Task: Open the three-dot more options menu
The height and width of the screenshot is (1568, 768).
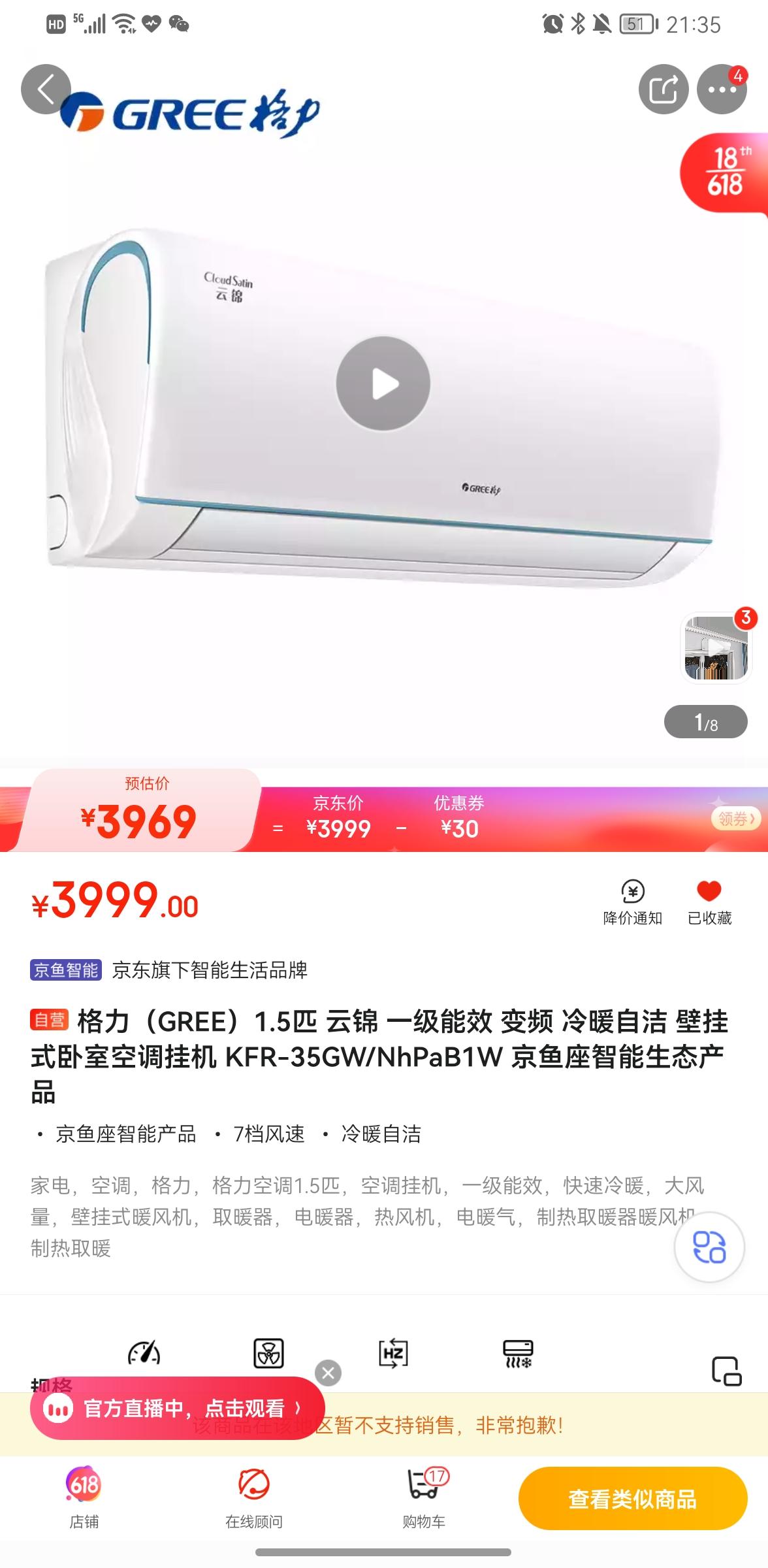Action: pos(722,90)
